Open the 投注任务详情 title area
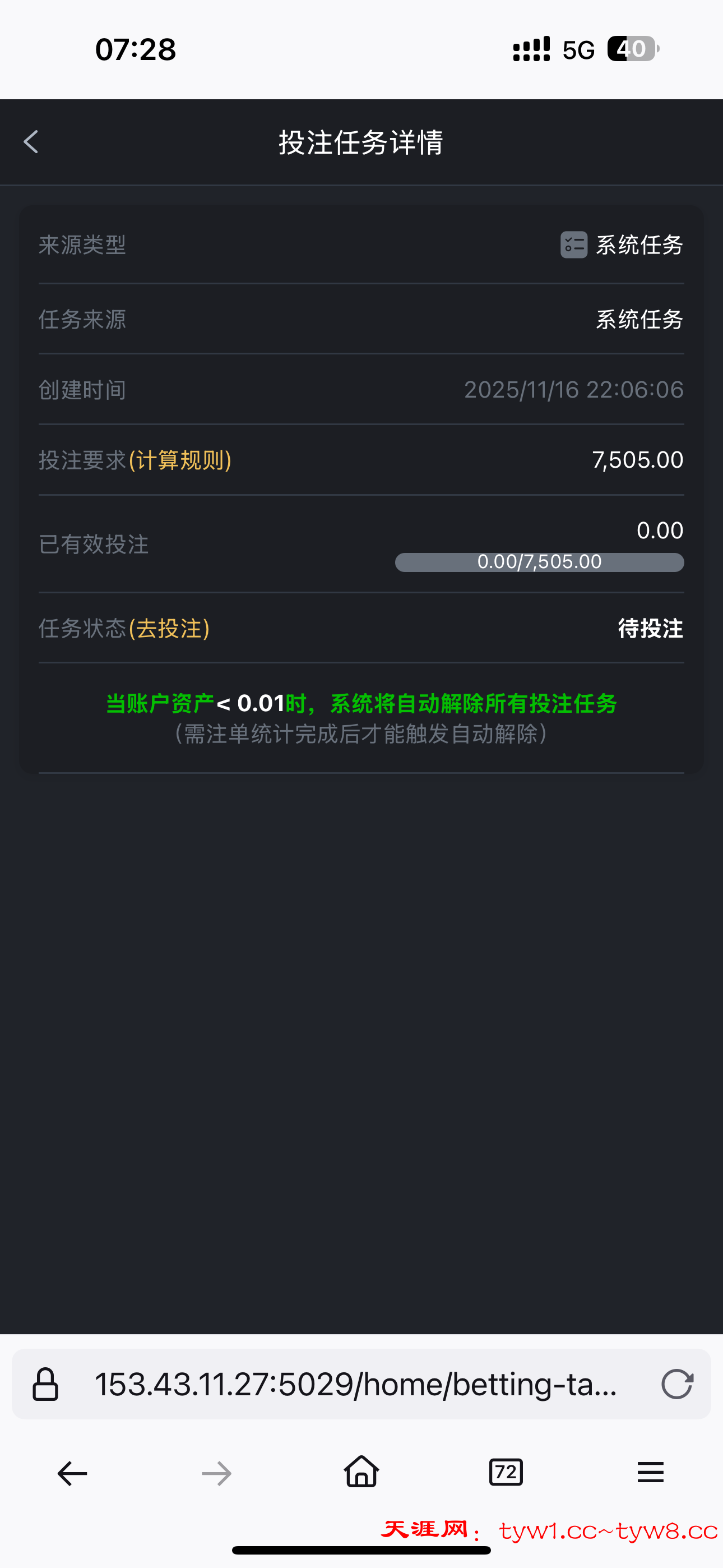The image size is (723, 1568). [x=361, y=144]
